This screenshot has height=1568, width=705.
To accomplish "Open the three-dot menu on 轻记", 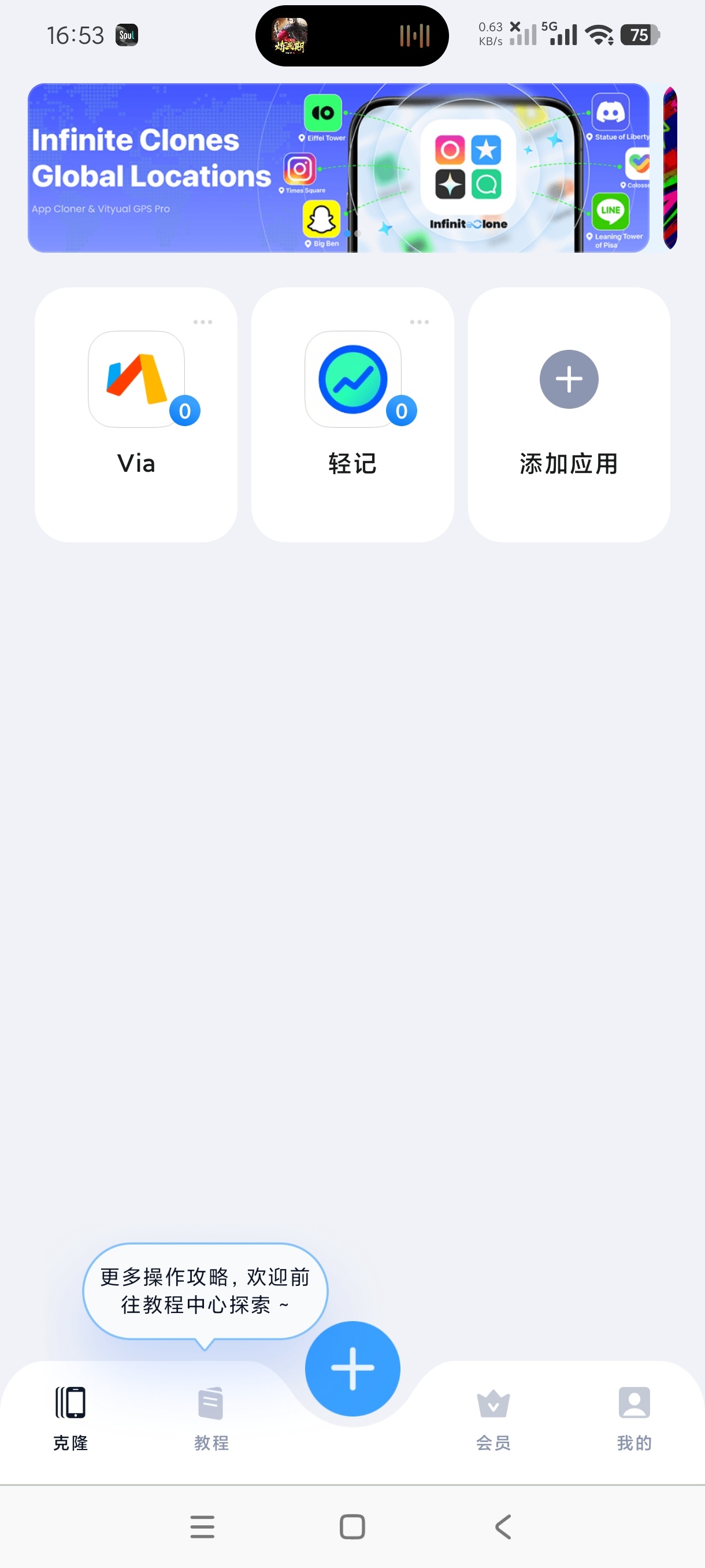I will [419, 322].
